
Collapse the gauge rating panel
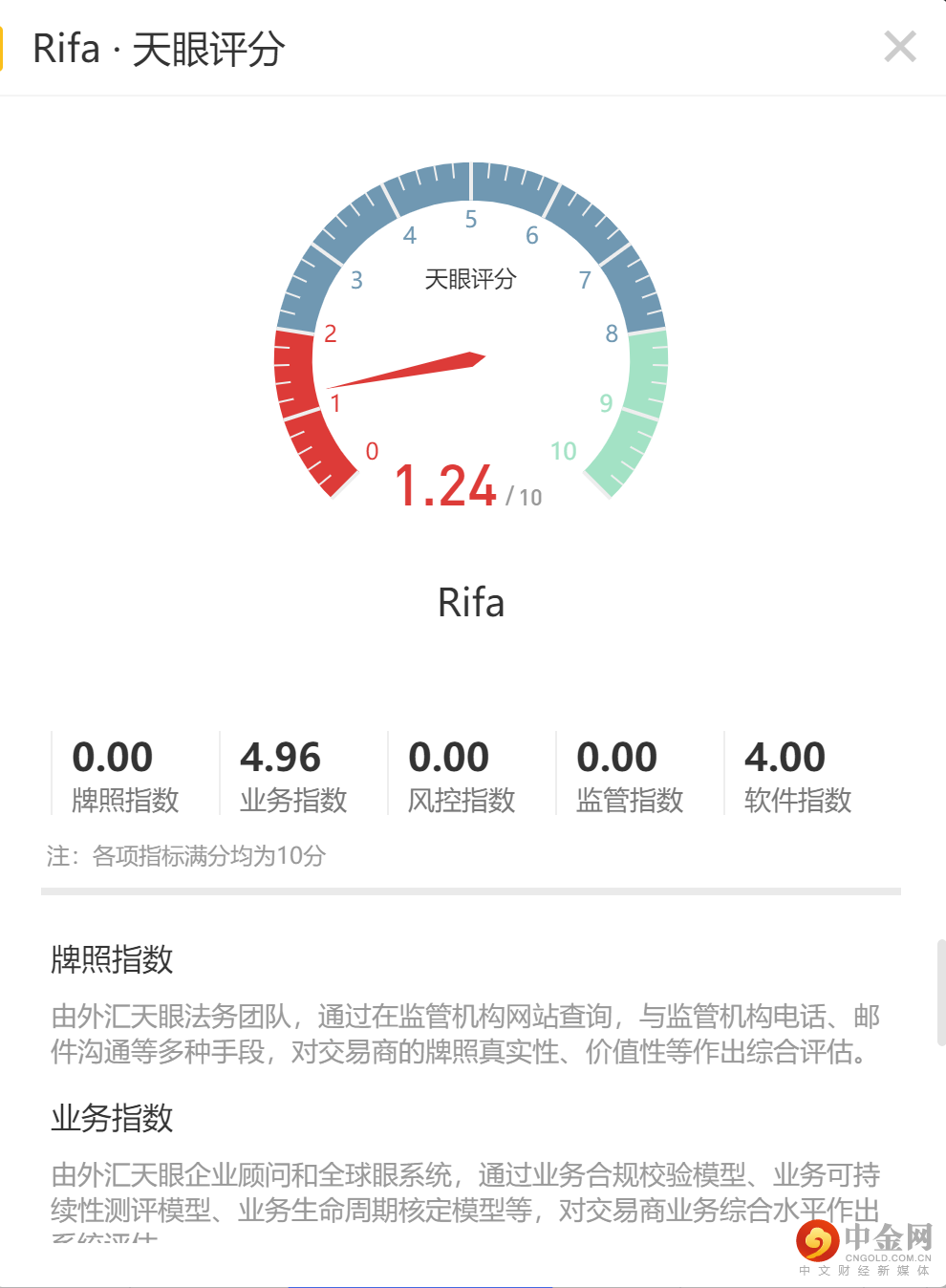pos(899,47)
